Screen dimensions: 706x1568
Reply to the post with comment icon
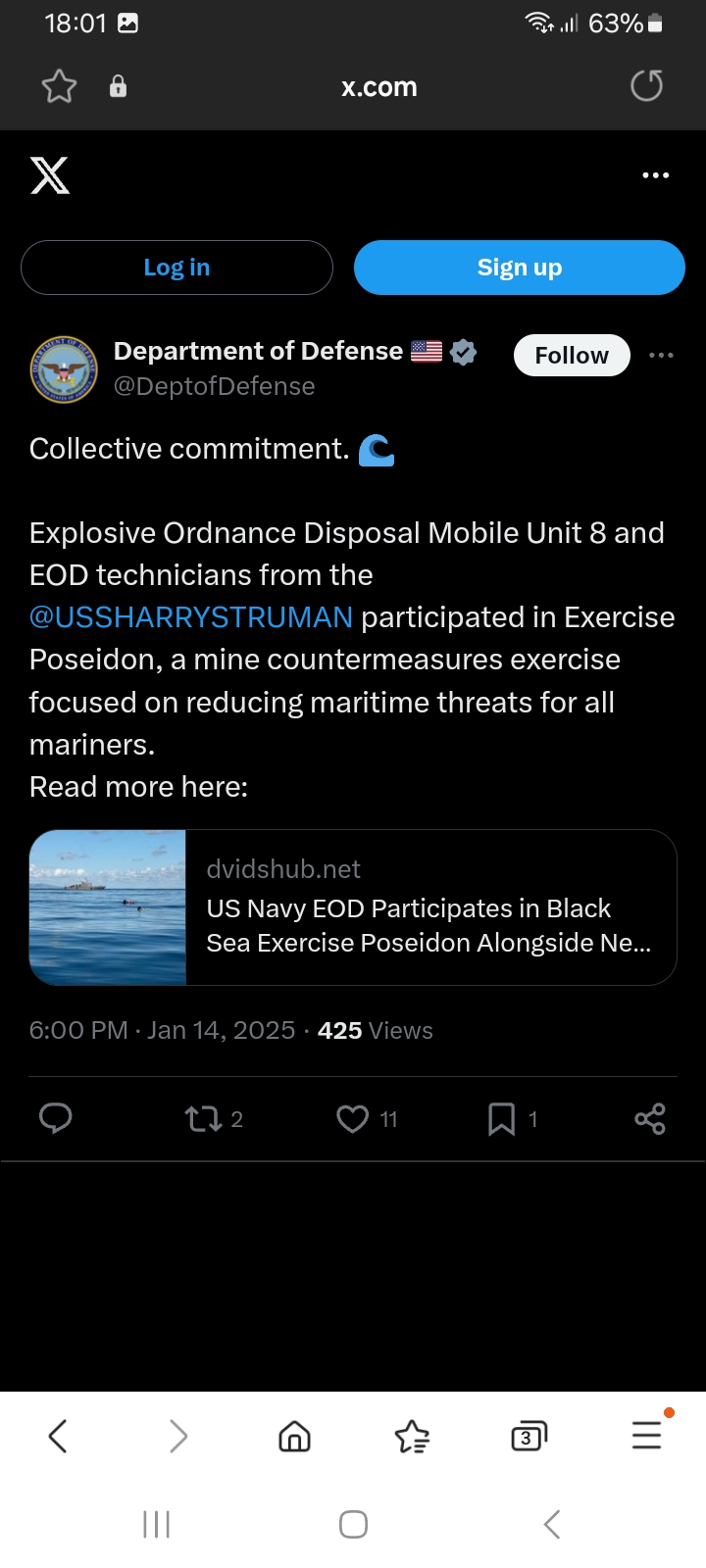56,1118
